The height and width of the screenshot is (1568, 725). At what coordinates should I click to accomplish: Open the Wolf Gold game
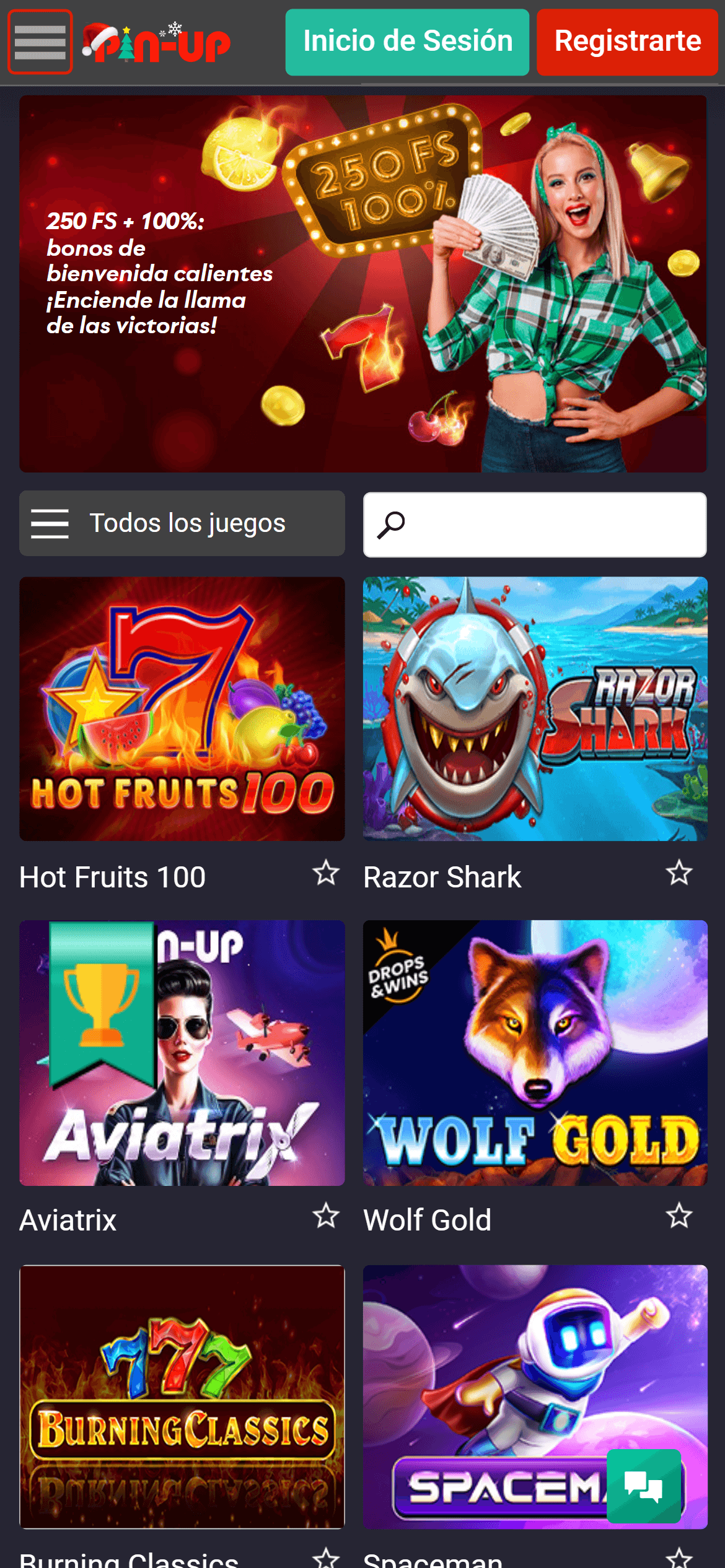click(x=535, y=1053)
